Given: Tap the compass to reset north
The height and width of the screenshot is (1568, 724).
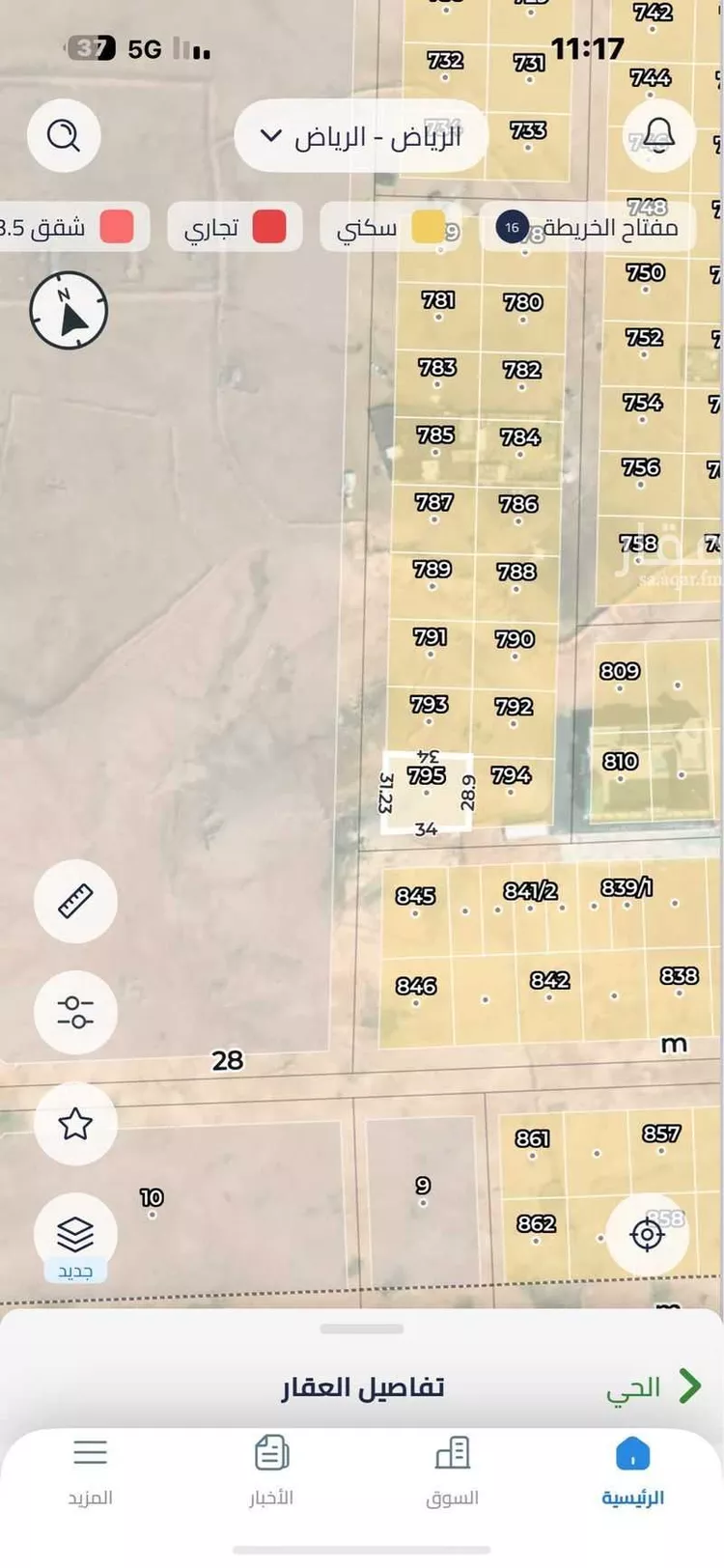Looking at the screenshot, I should pyautogui.click(x=69, y=310).
